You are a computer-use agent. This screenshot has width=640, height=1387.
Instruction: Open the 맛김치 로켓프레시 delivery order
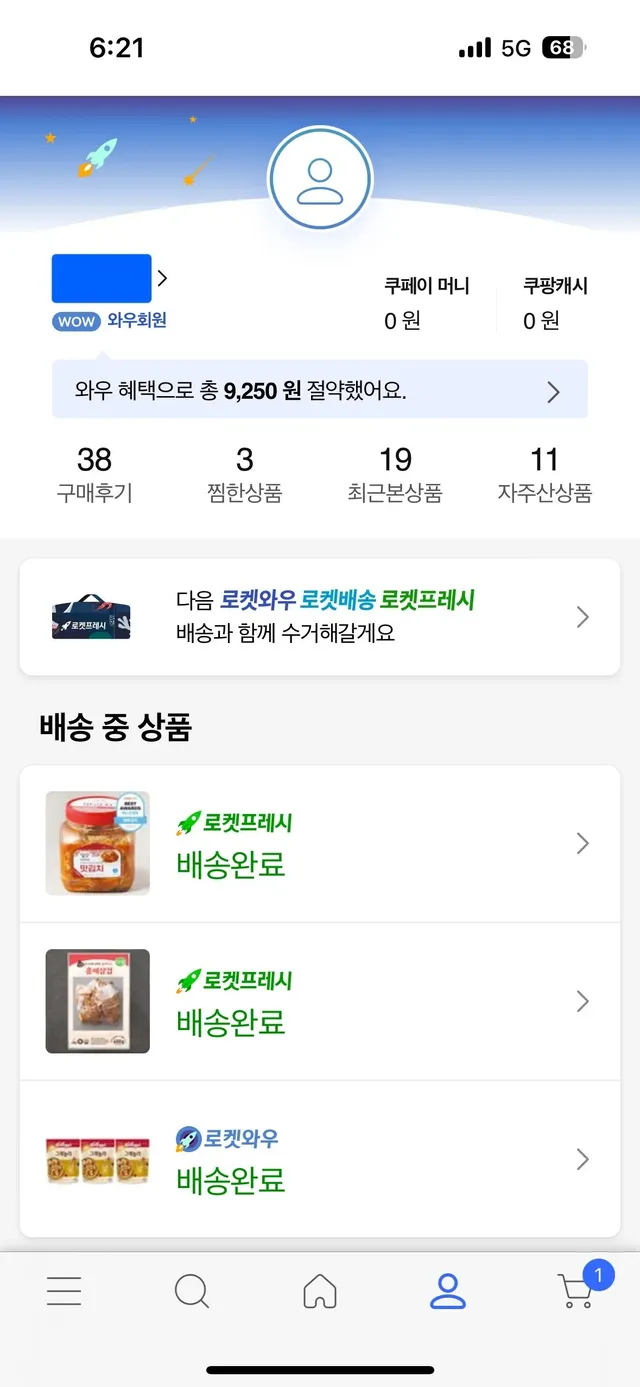pos(320,844)
